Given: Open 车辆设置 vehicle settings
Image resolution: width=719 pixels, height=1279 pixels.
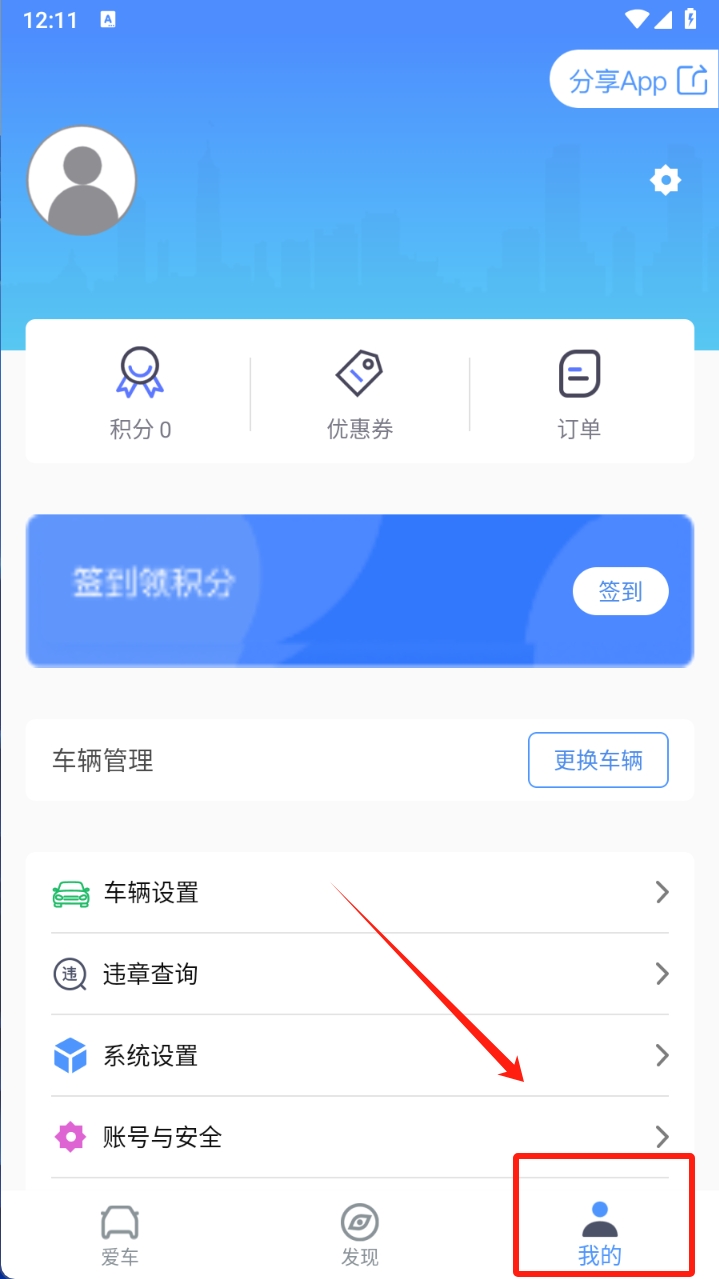Looking at the screenshot, I should (x=360, y=892).
